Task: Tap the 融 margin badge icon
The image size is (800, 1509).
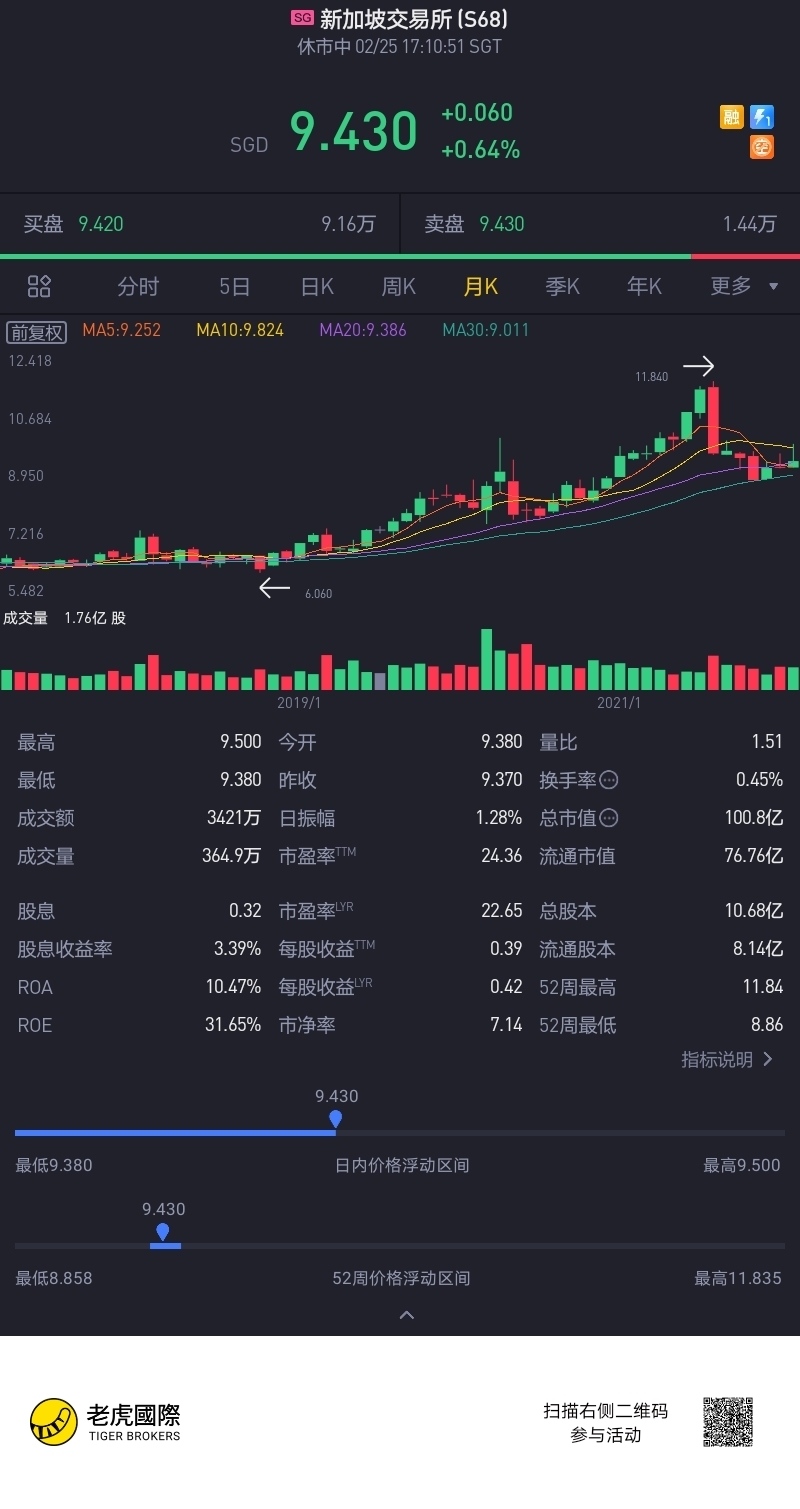Action: 732,117
